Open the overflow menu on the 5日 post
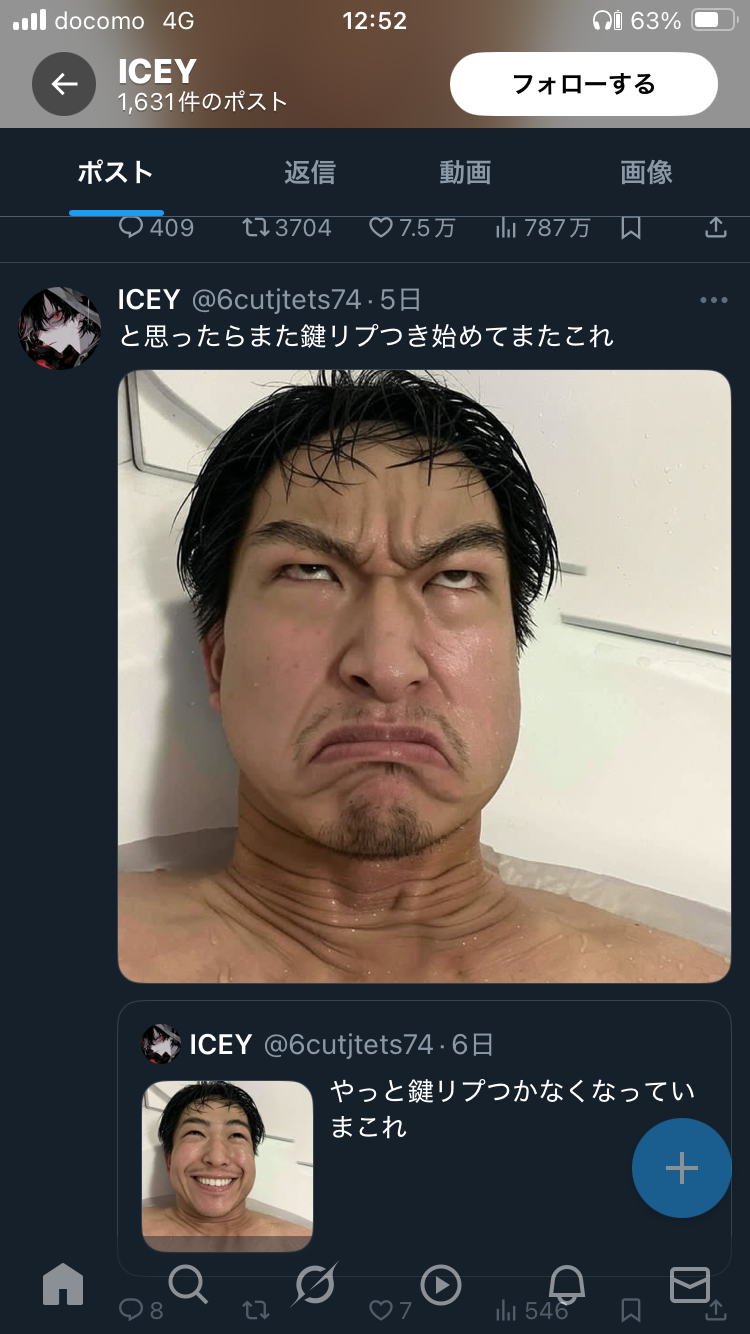Viewport: 750px width, 1334px height. pos(714,300)
